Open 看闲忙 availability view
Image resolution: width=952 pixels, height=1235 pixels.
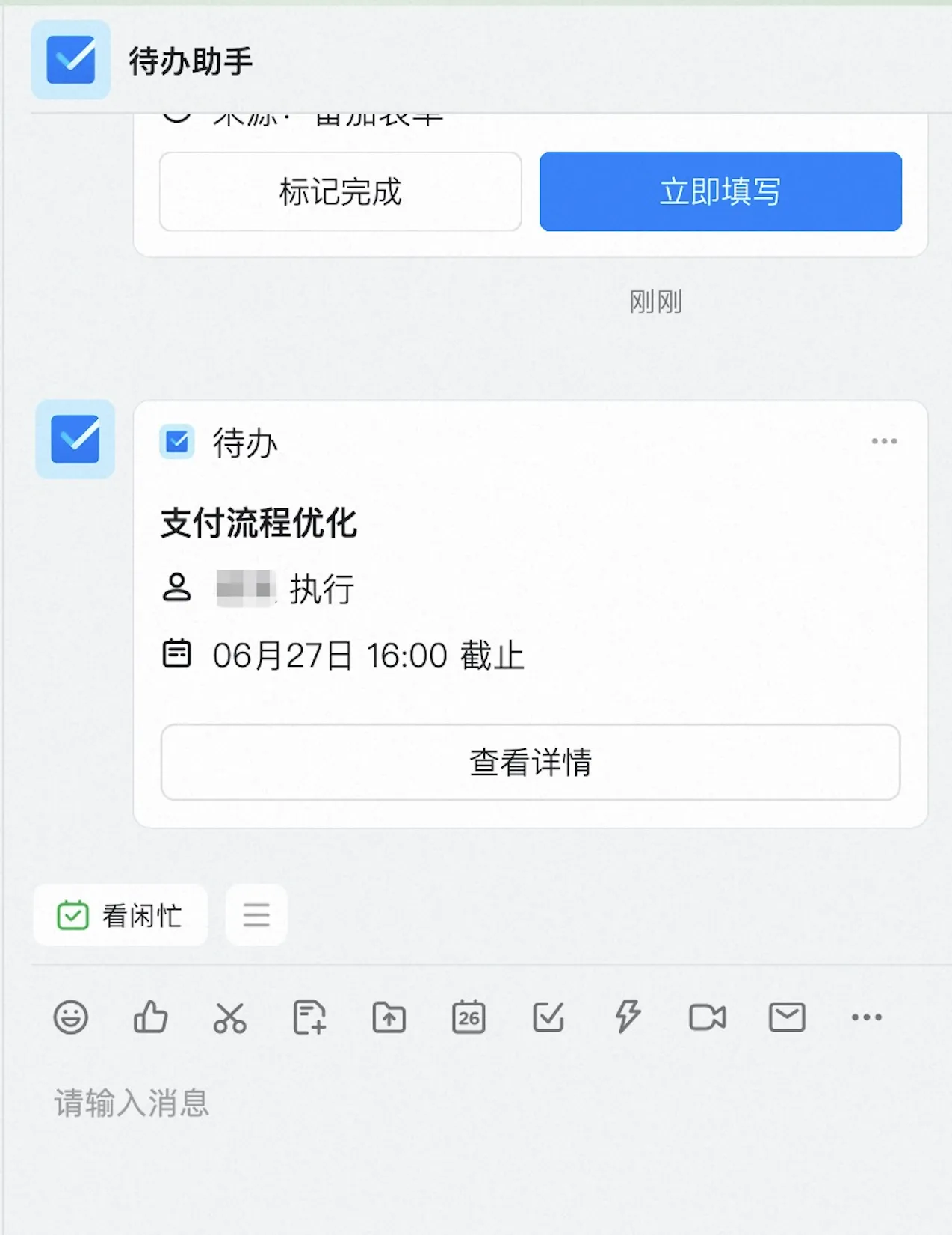[120, 915]
